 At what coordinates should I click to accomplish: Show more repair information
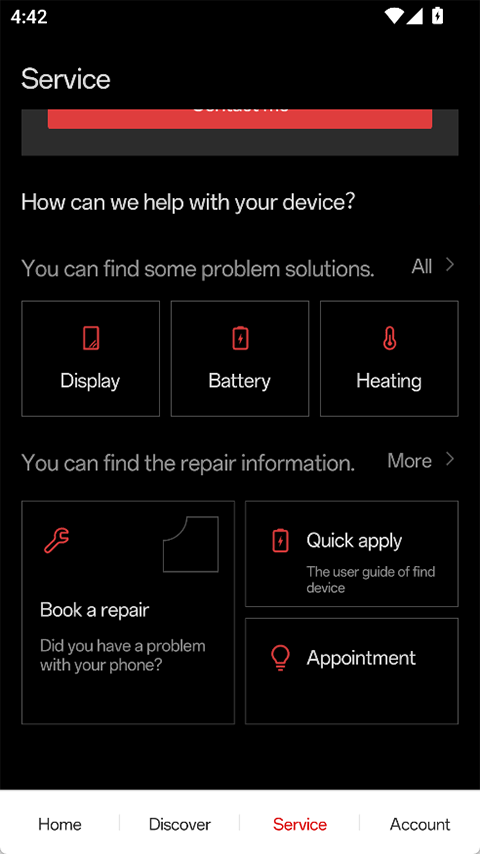(x=421, y=461)
